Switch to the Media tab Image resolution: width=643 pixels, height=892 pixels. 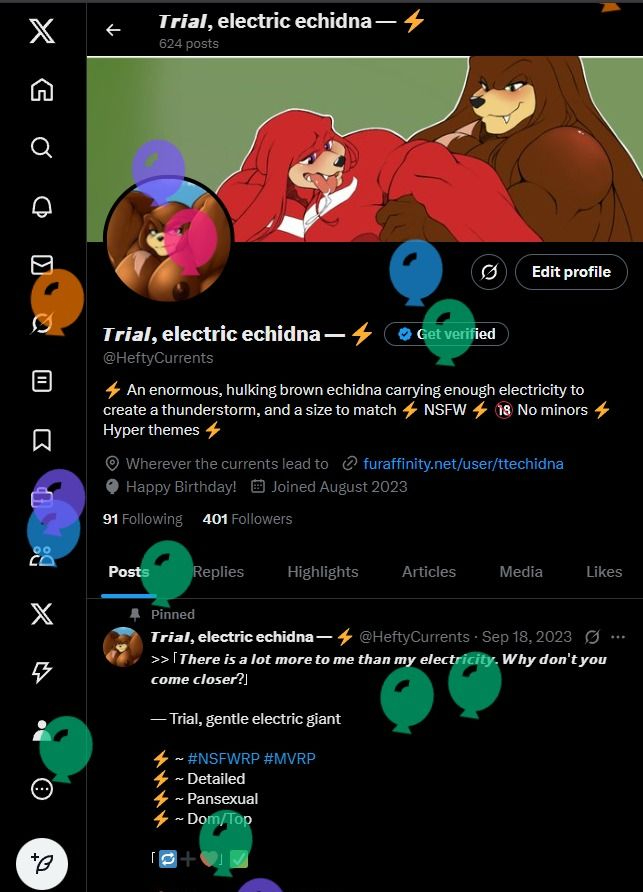coord(521,572)
